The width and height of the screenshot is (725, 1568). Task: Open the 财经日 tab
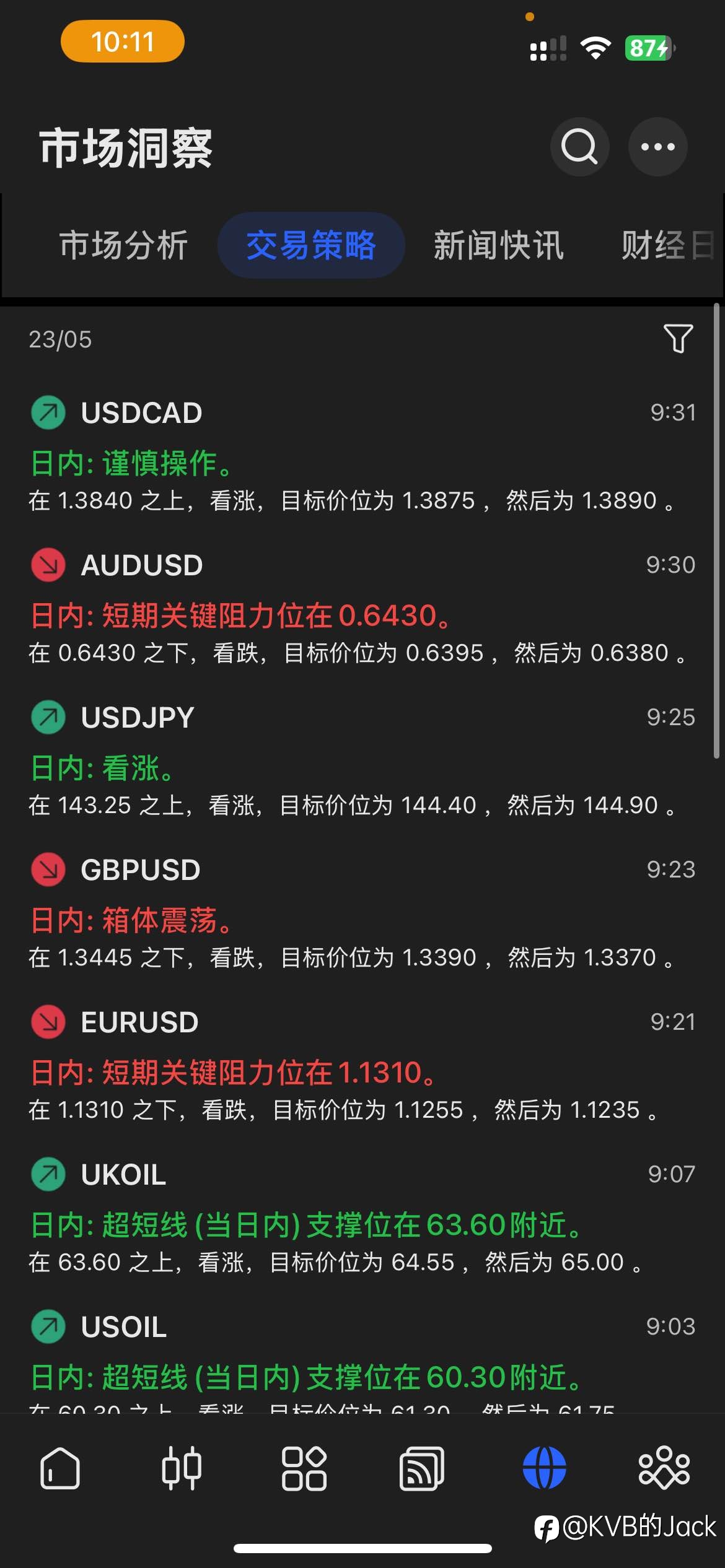click(x=669, y=245)
